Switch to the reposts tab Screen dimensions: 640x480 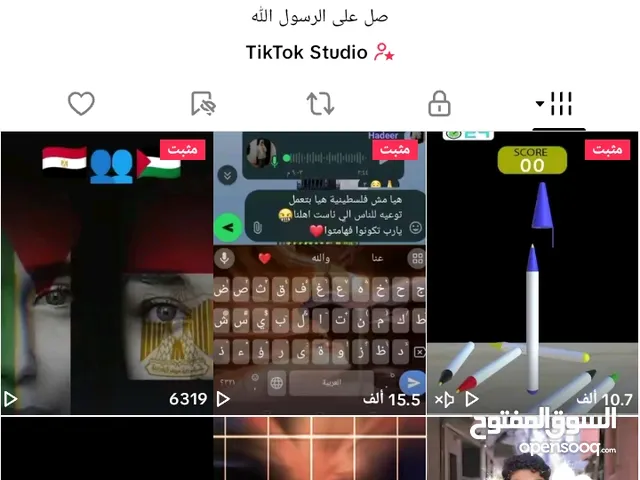(x=320, y=103)
